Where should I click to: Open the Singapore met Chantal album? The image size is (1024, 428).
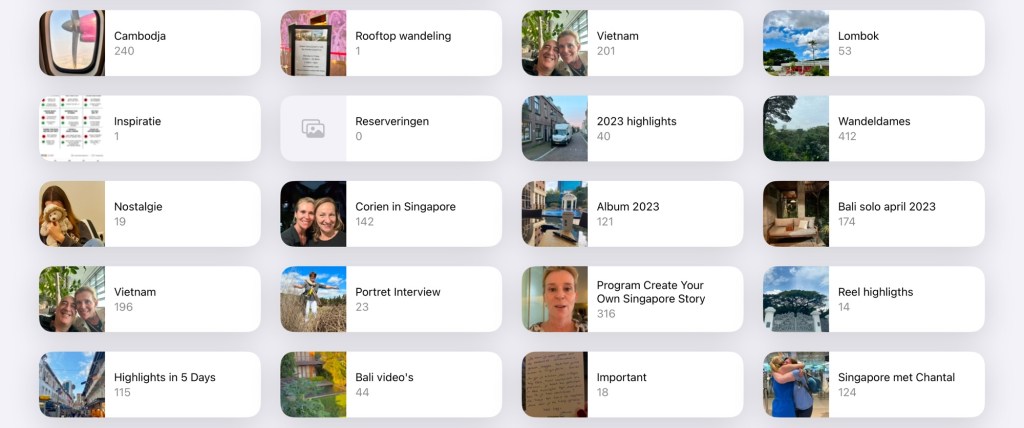pyautogui.click(x=873, y=384)
